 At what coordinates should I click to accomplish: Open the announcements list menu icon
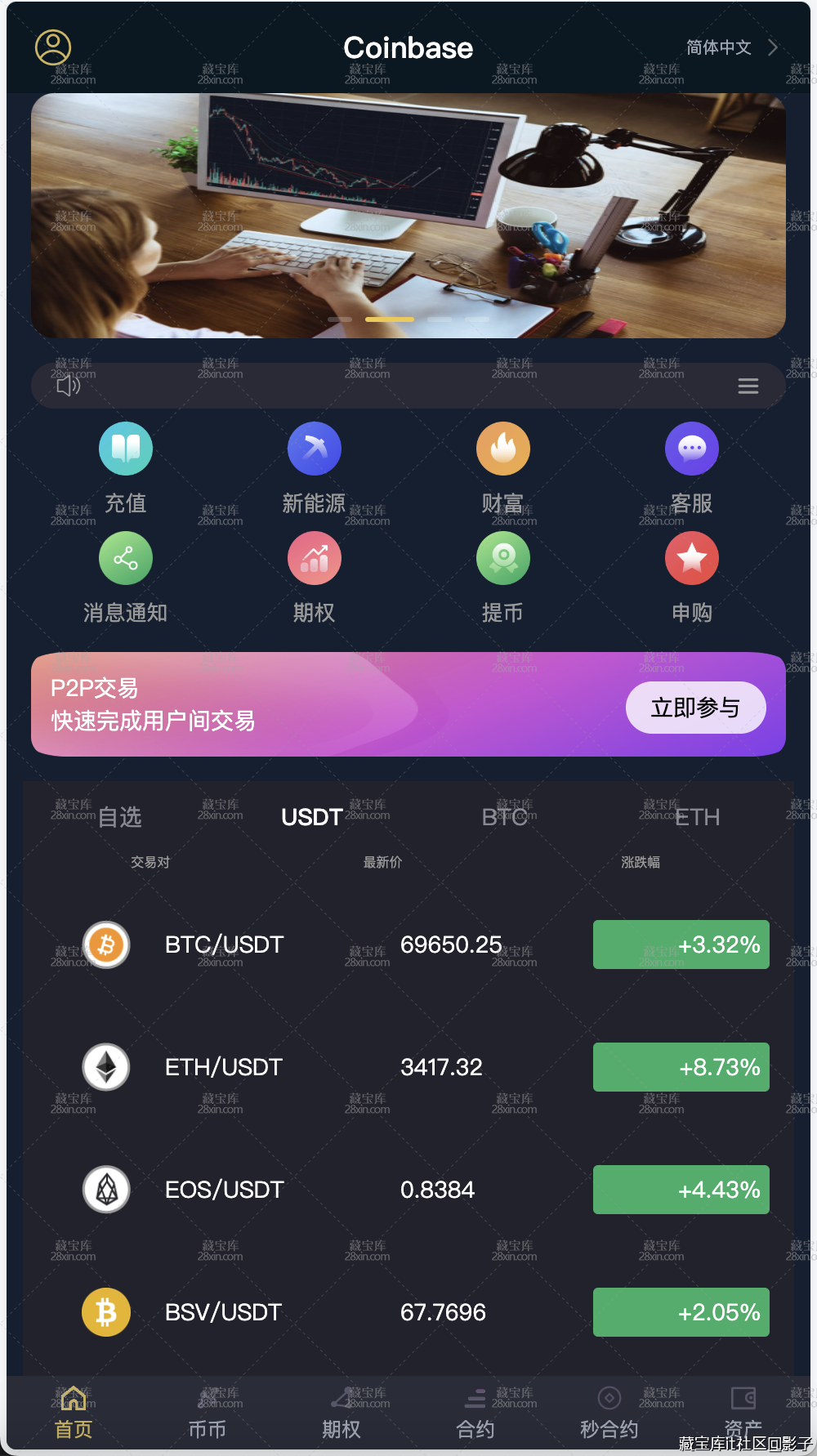pyautogui.click(x=748, y=386)
